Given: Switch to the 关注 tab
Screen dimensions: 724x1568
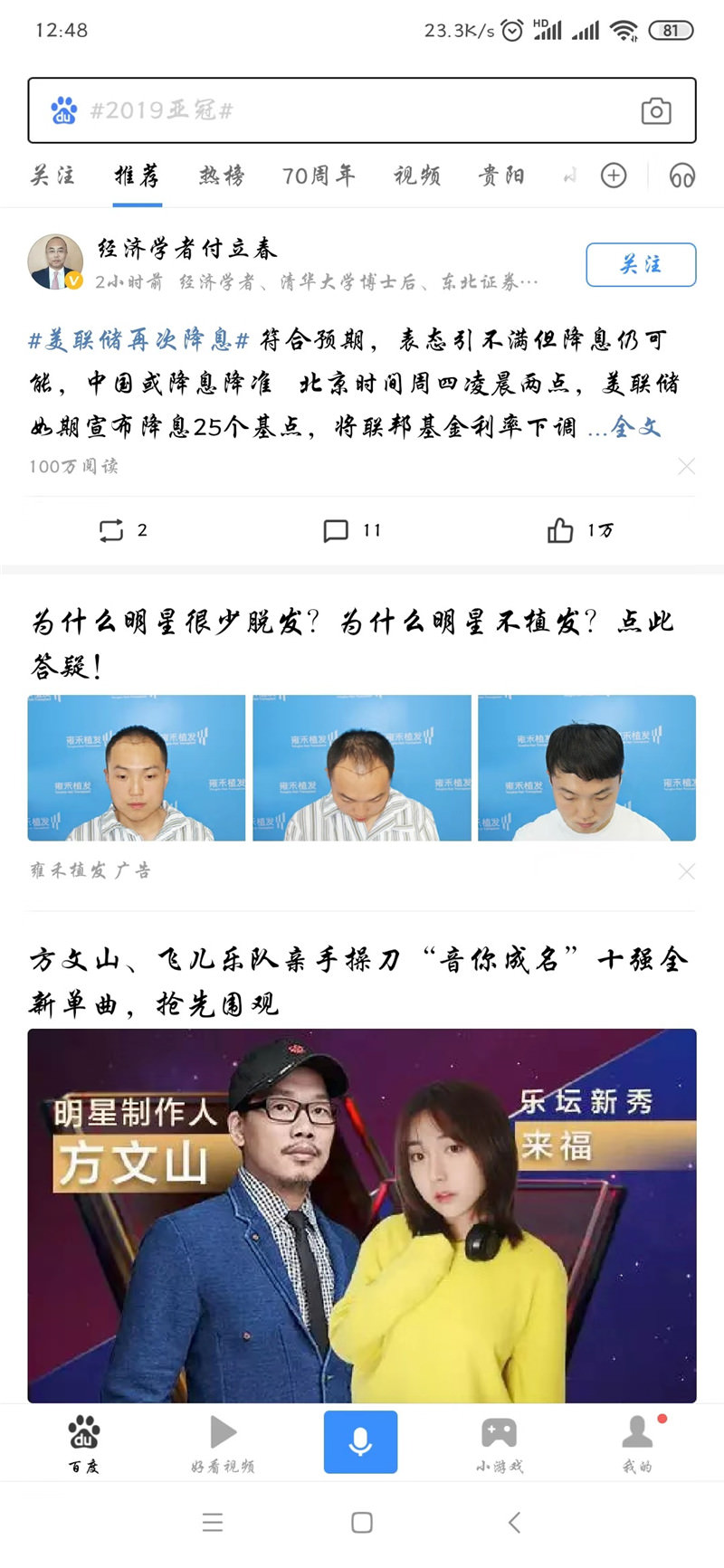Looking at the screenshot, I should click(52, 176).
